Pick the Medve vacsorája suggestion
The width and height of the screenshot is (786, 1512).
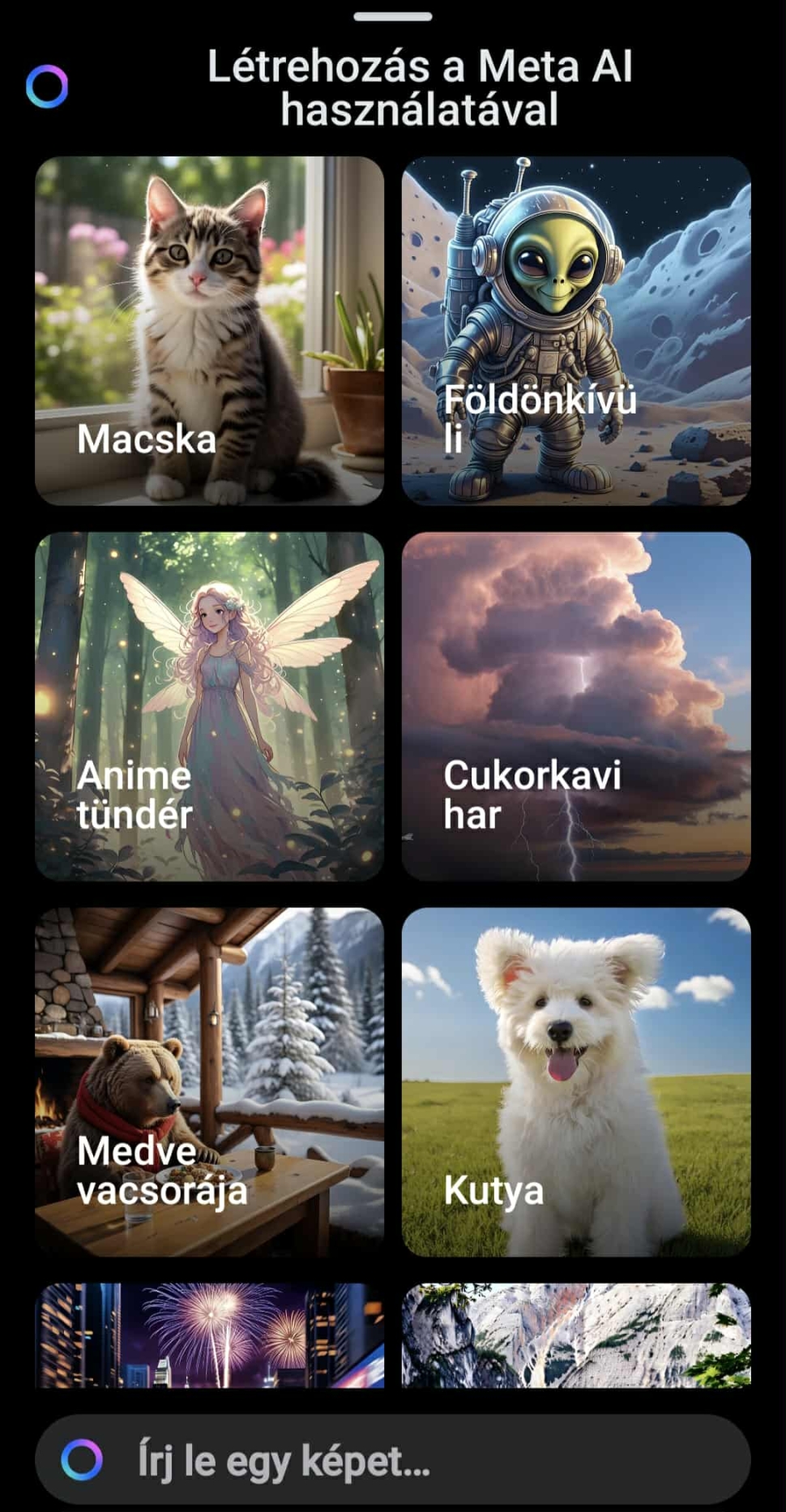tap(209, 1082)
